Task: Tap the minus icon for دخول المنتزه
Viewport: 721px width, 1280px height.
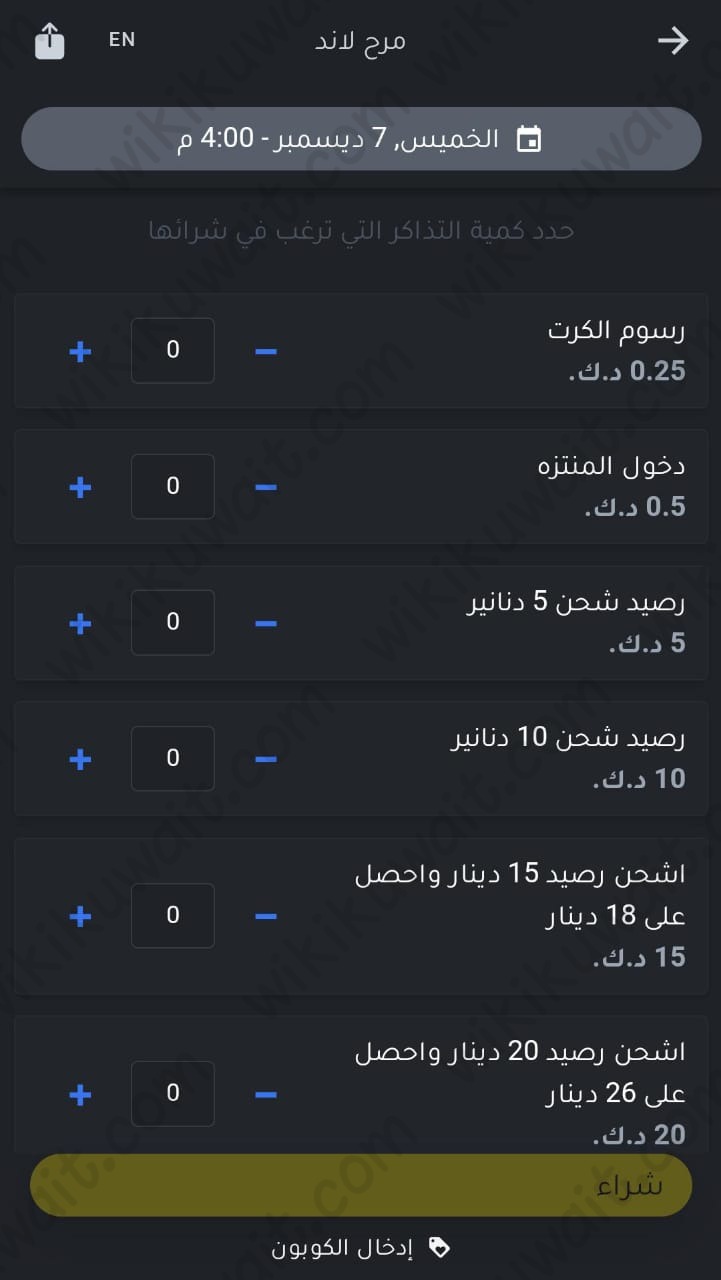Action: 264,487
